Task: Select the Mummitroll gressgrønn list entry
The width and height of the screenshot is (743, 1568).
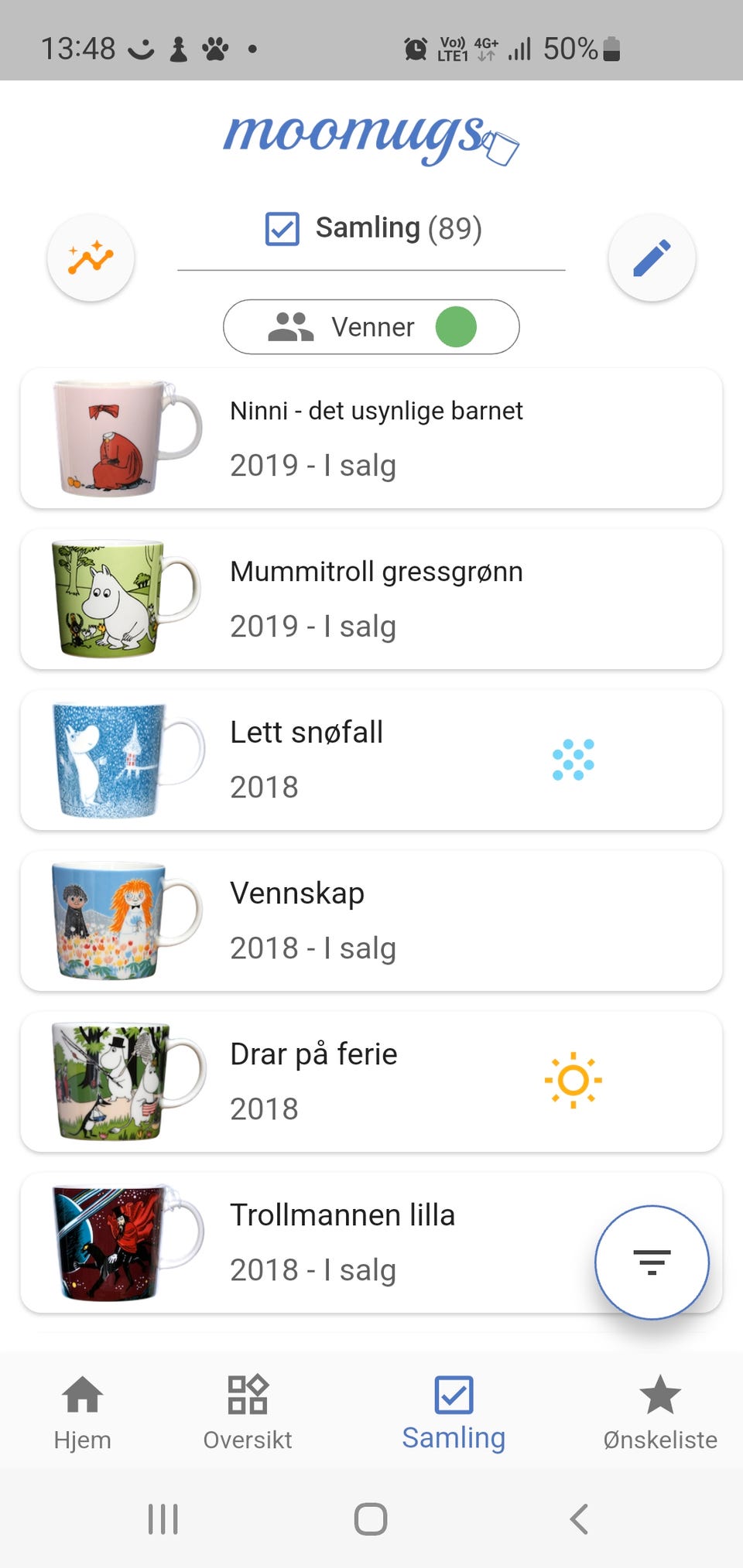Action: (371, 599)
